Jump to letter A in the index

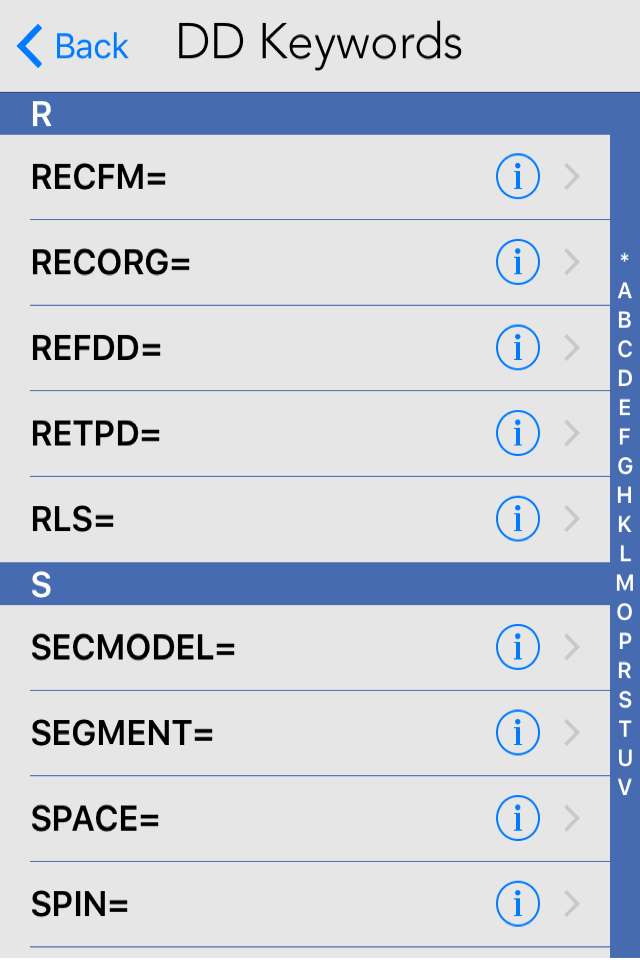[x=625, y=290]
